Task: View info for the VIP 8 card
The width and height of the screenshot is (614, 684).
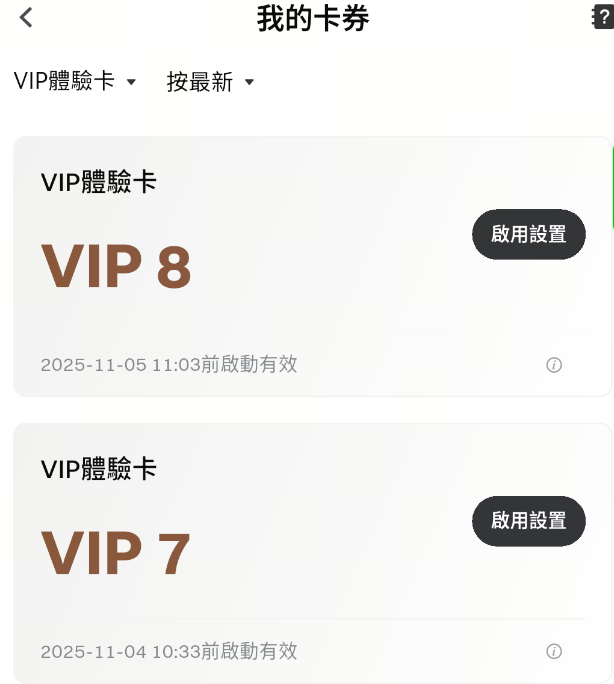Action: 554,365
